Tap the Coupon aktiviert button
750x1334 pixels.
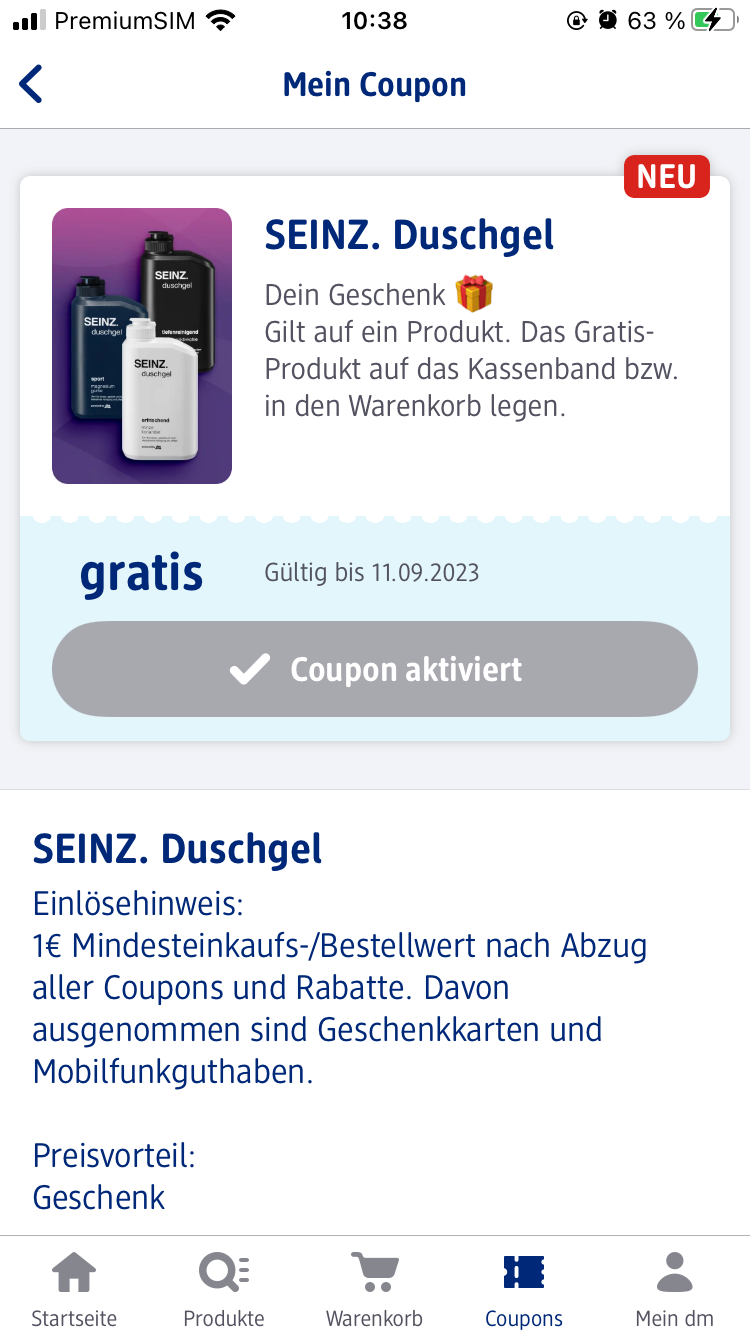pos(375,669)
